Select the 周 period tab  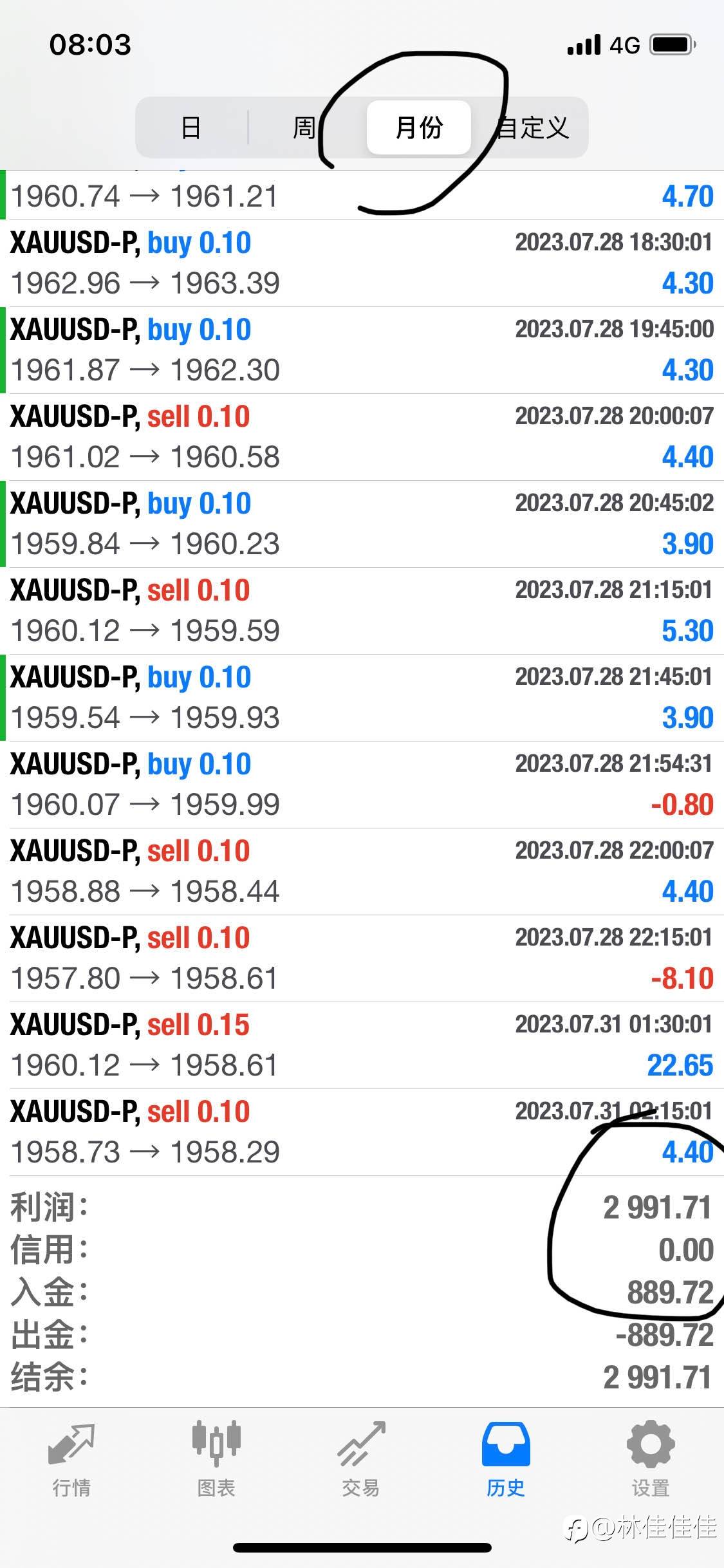[x=304, y=127]
